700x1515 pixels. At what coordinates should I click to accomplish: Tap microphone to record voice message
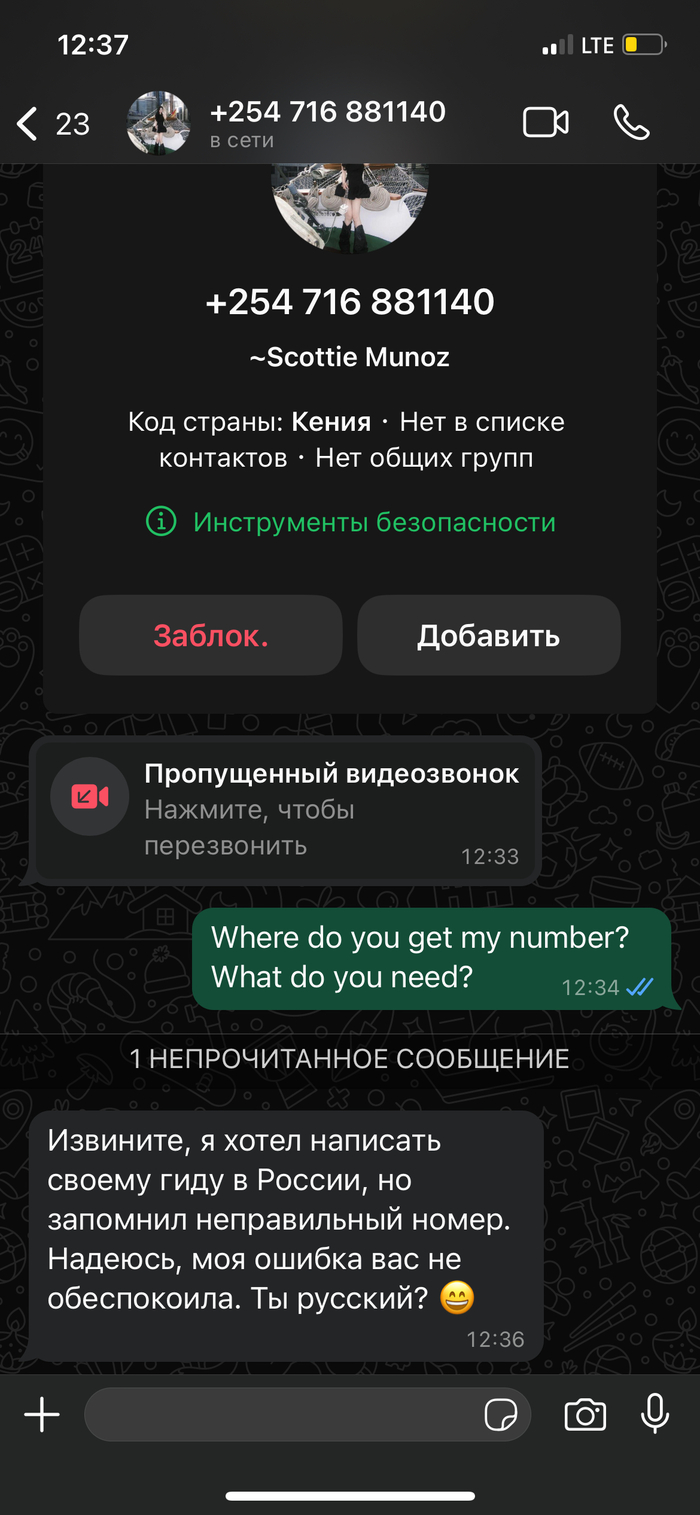coord(655,1414)
